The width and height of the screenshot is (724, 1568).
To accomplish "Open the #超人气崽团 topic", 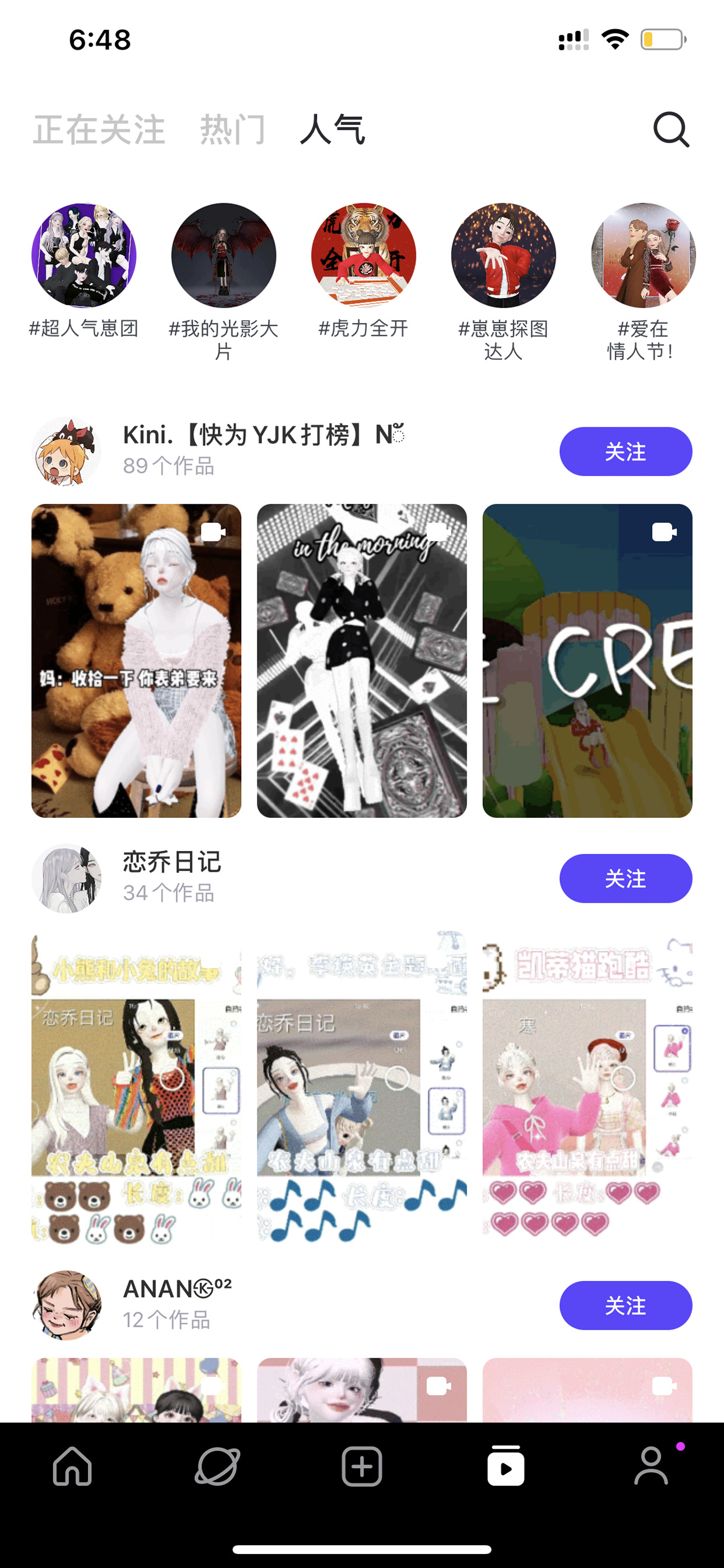I will click(84, 272).
